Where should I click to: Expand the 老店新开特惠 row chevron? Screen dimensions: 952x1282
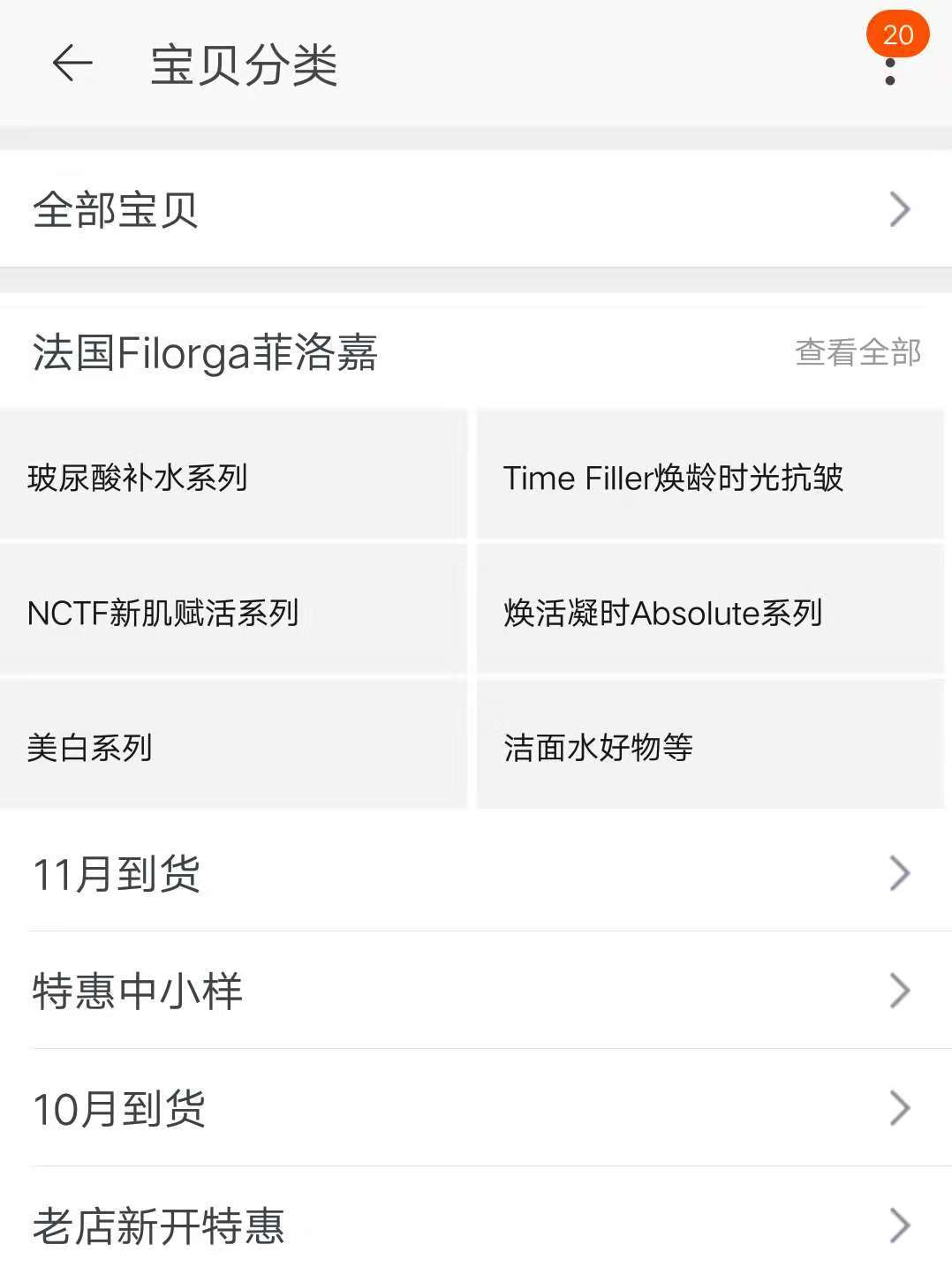click(899, 1225)
